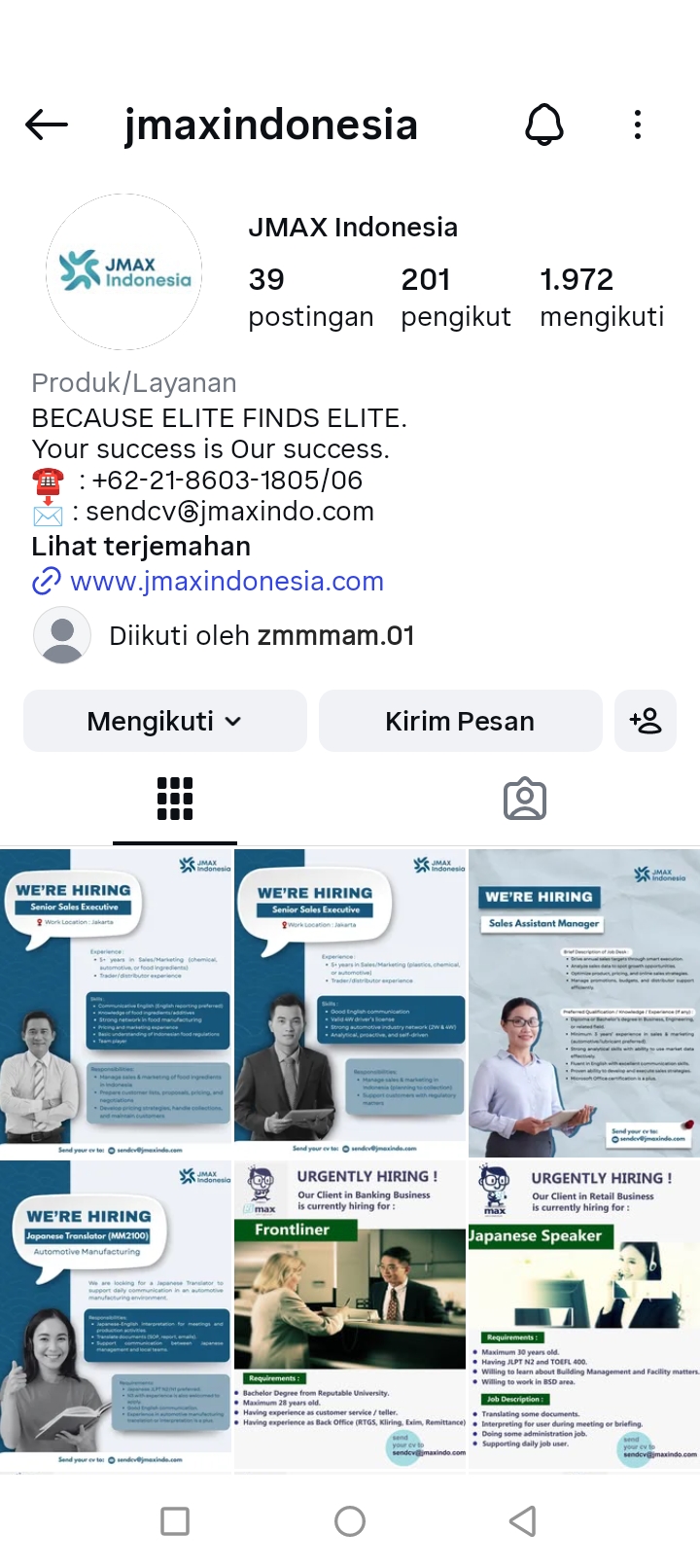This screenshot has width=700, height=1568.
Task: Open the three-dot overflow menu
Action: pos(638,125)
